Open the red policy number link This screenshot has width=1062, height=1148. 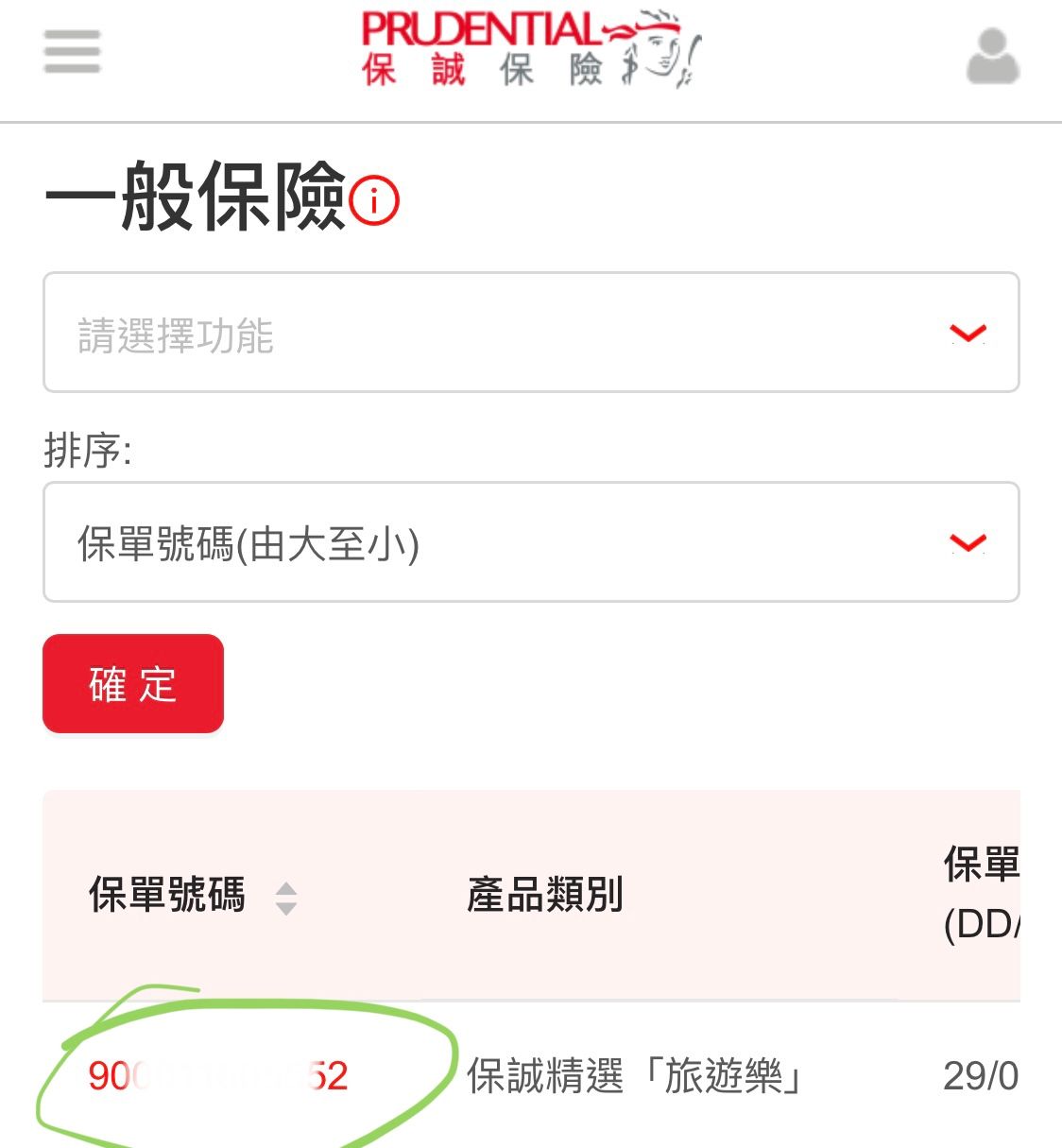pos(218,1076)
